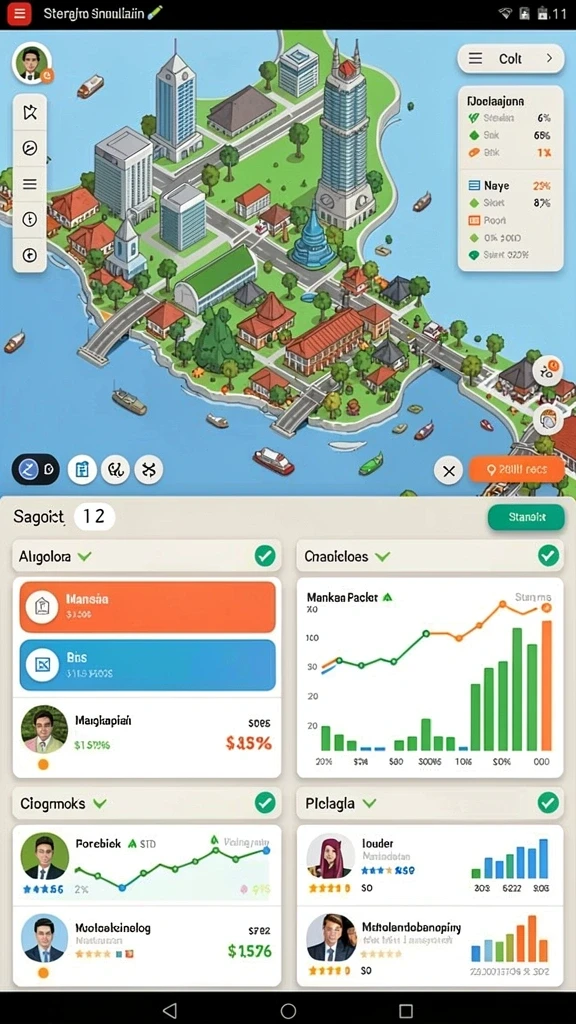Screen dimensions: 576x1024
Task: Open the Colt dropdown pill
Action: pos(511,59)
